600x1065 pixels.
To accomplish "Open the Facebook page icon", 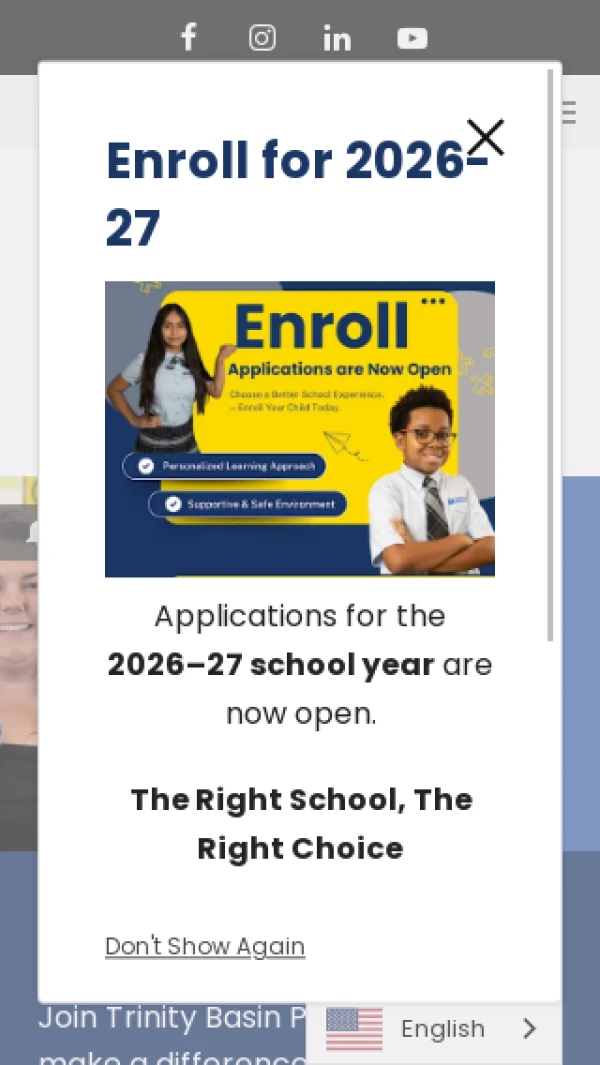I will [188, 38].
